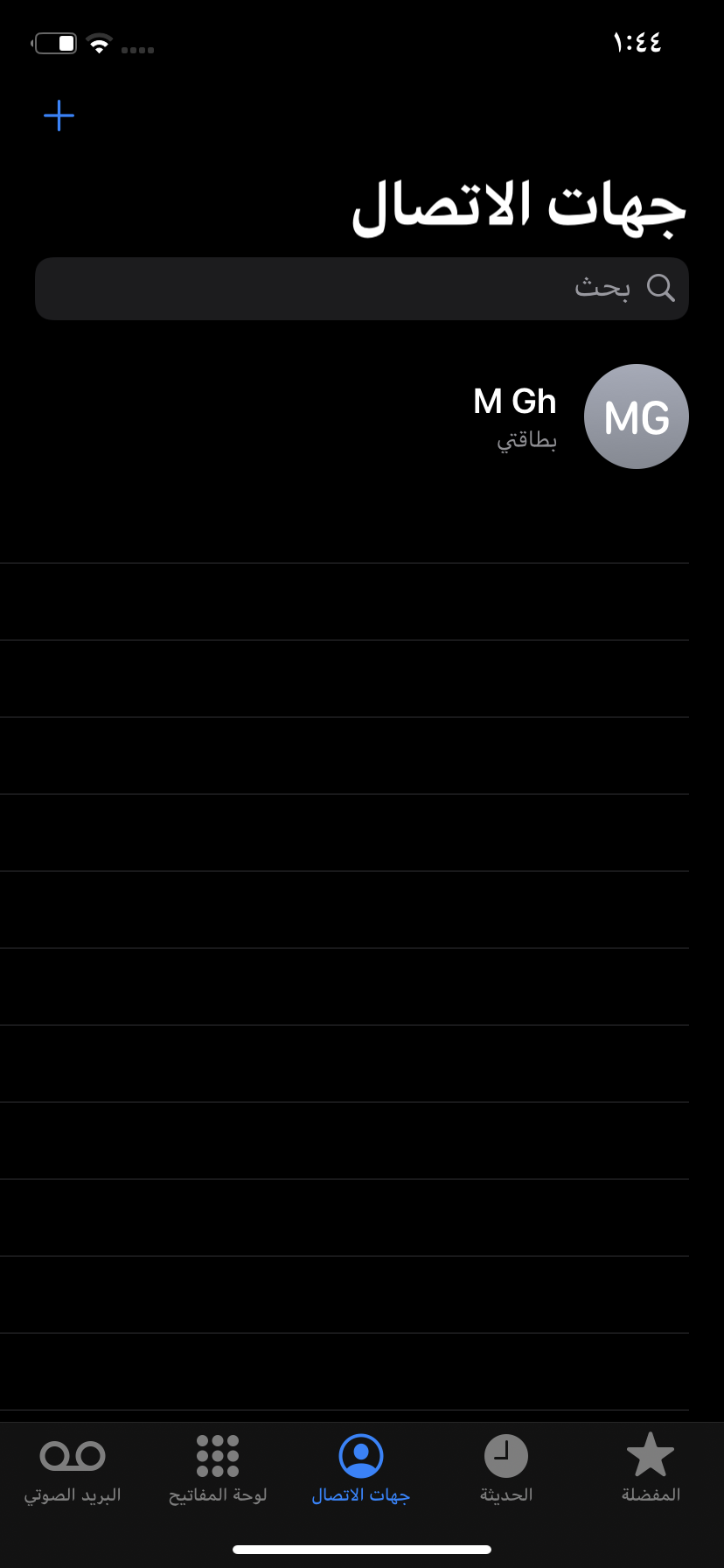This screenshot has width=724, height=1568.
Task: Add a new contact with plus icon
Action: 59,115
